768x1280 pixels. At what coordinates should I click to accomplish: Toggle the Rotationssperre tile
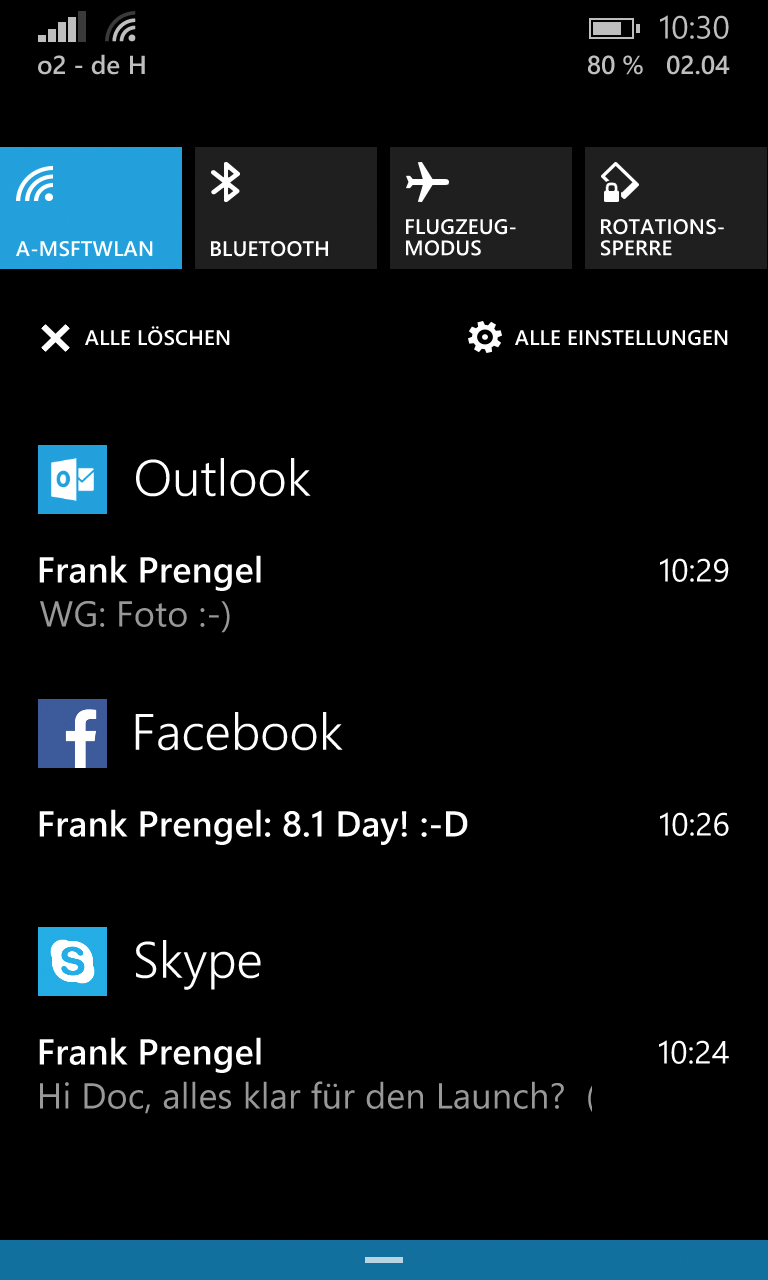pos(676,208)
